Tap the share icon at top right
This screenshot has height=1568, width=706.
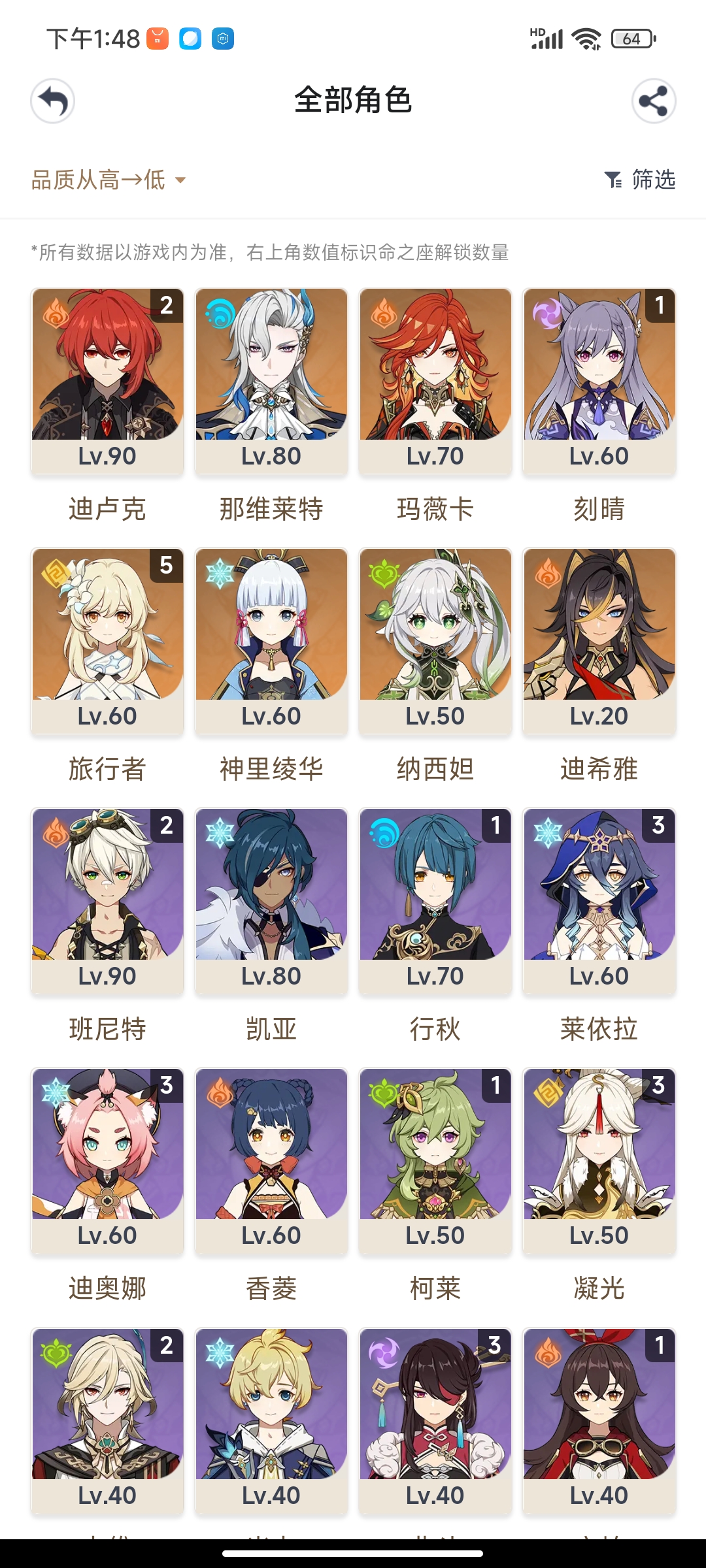coord(653,101)
